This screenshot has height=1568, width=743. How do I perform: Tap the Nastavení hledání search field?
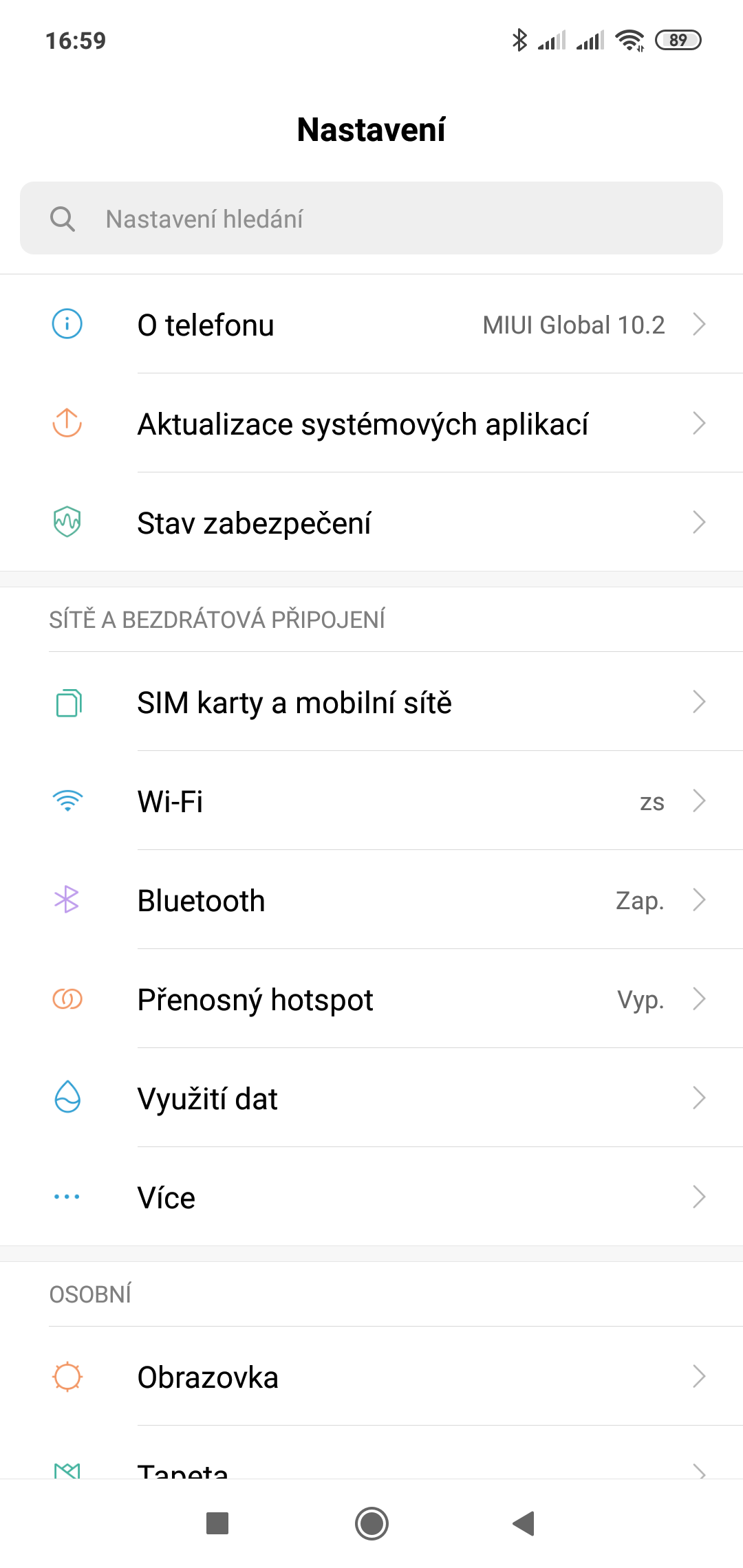click(x=371, y=219)
